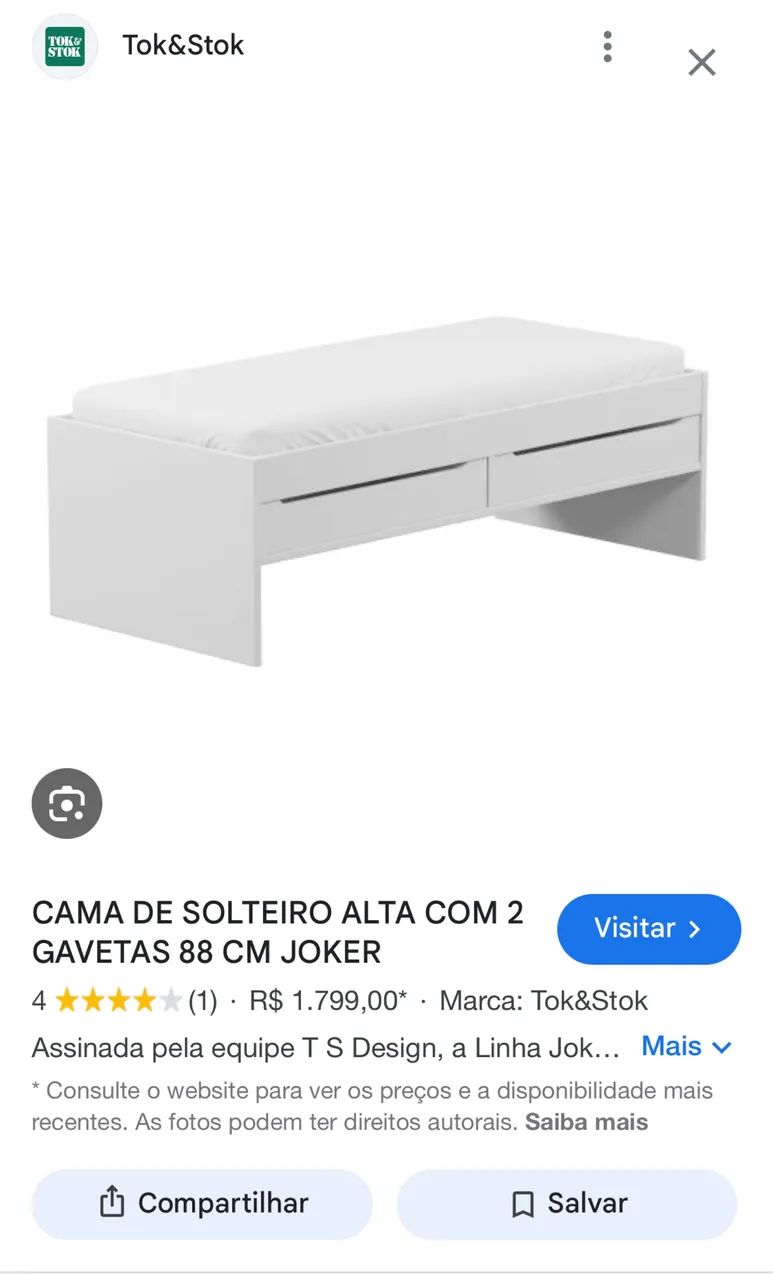Open the overflow menu at the top
Screen dimensions: 773x1280
point(607,46)
